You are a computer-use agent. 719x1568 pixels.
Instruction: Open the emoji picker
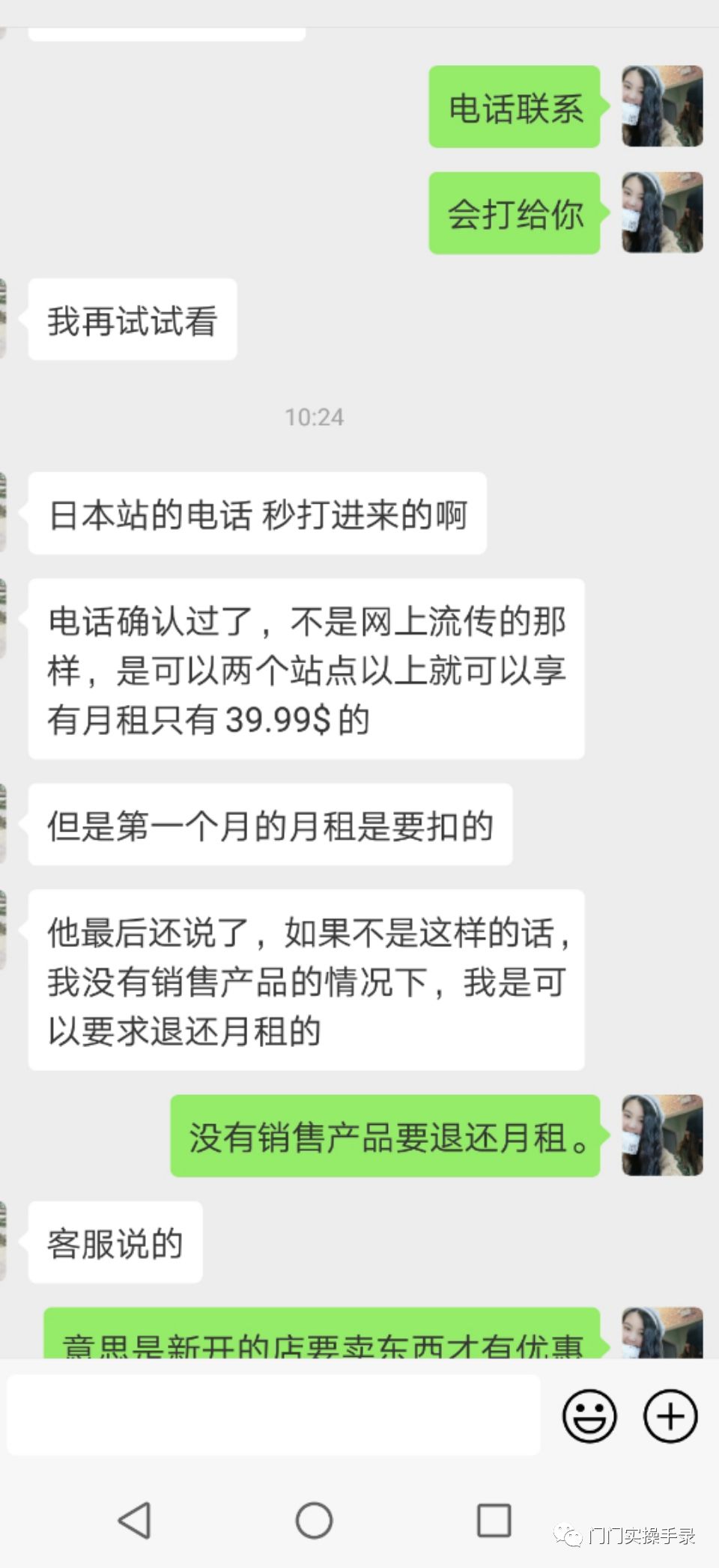[589, 1415]
